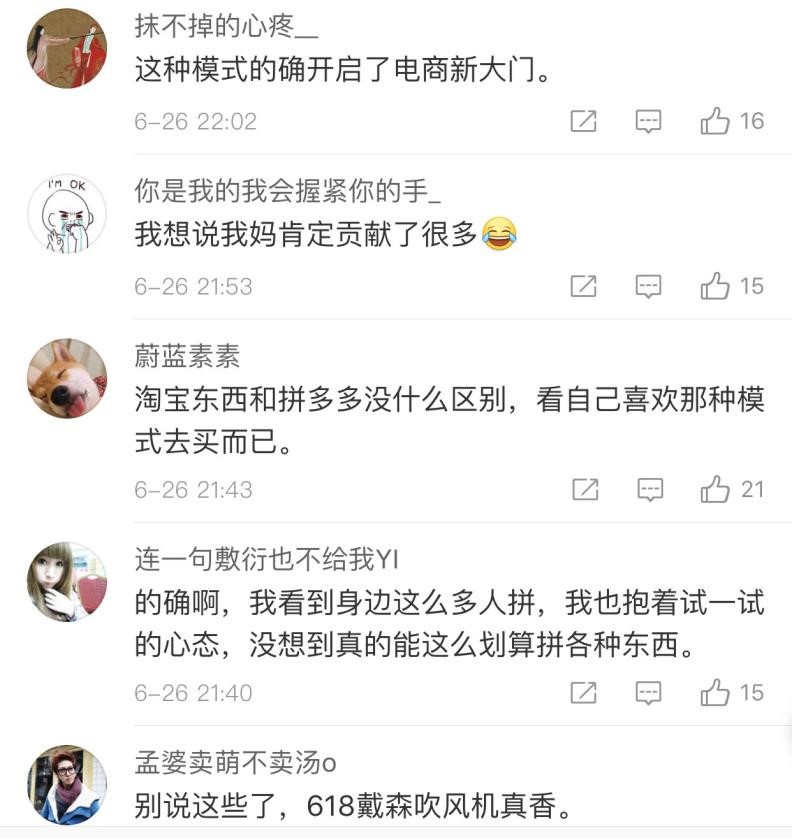Click the comment icon next to timestamp 6-26 22:02
Screen dimensions: 792x838
(x=650, y=120)
